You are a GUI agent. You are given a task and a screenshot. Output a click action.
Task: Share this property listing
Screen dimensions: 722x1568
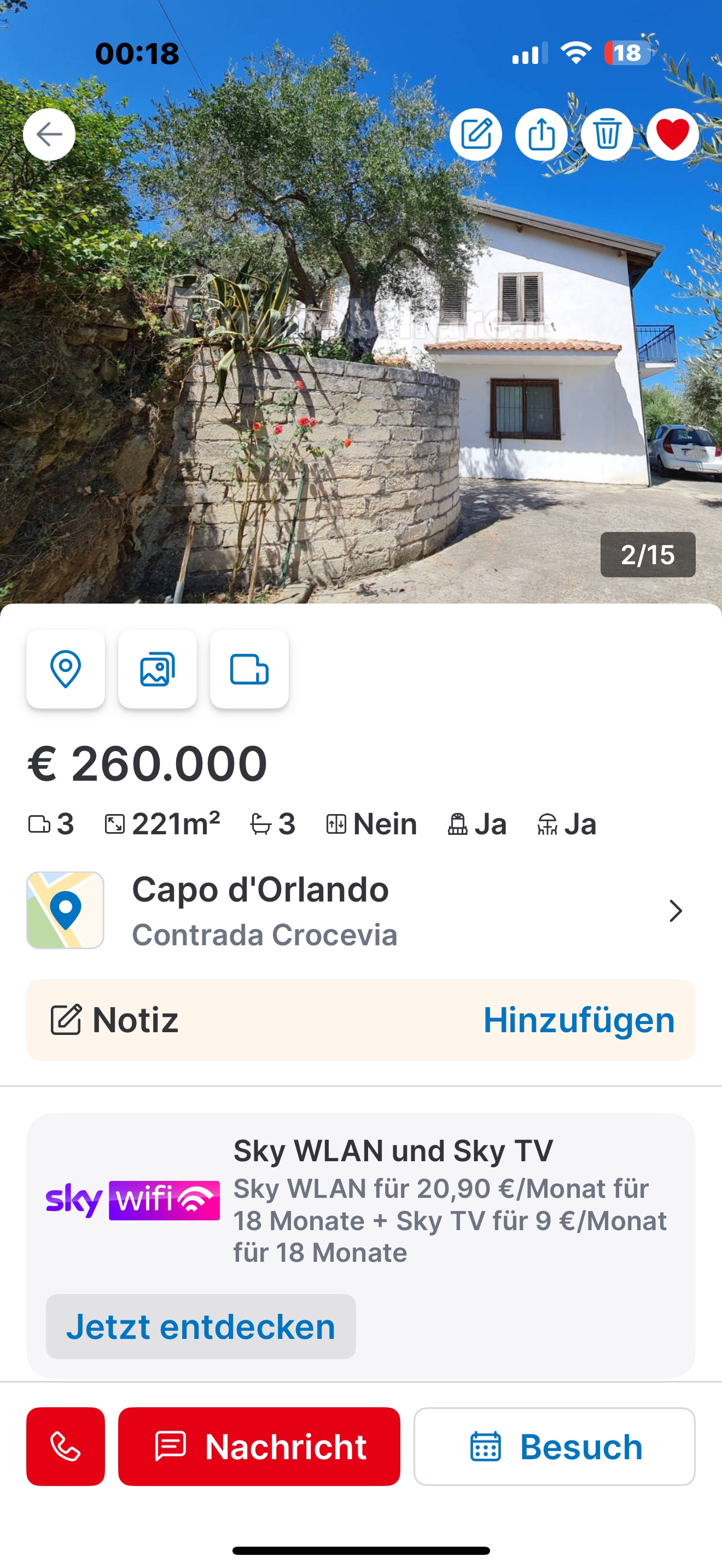point(541,134)
